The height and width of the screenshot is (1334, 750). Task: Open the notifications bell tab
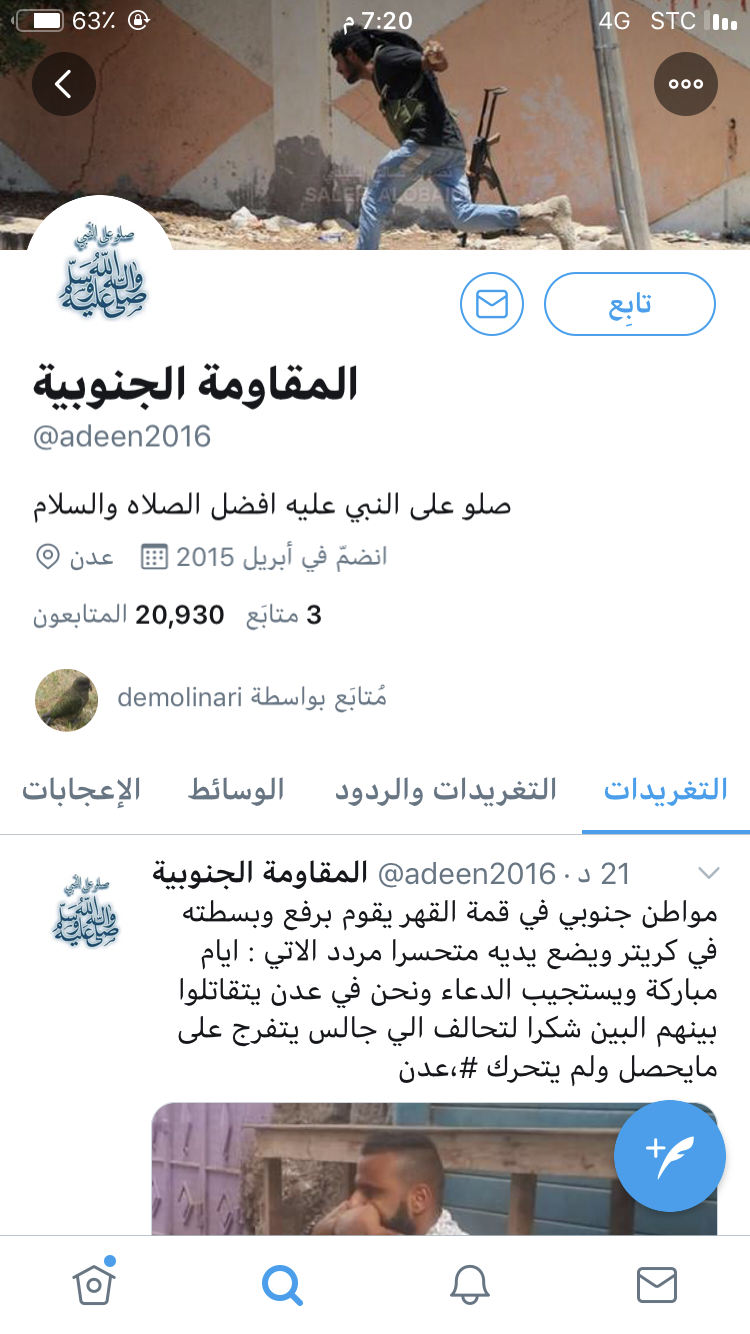[x=469, y=1285]
